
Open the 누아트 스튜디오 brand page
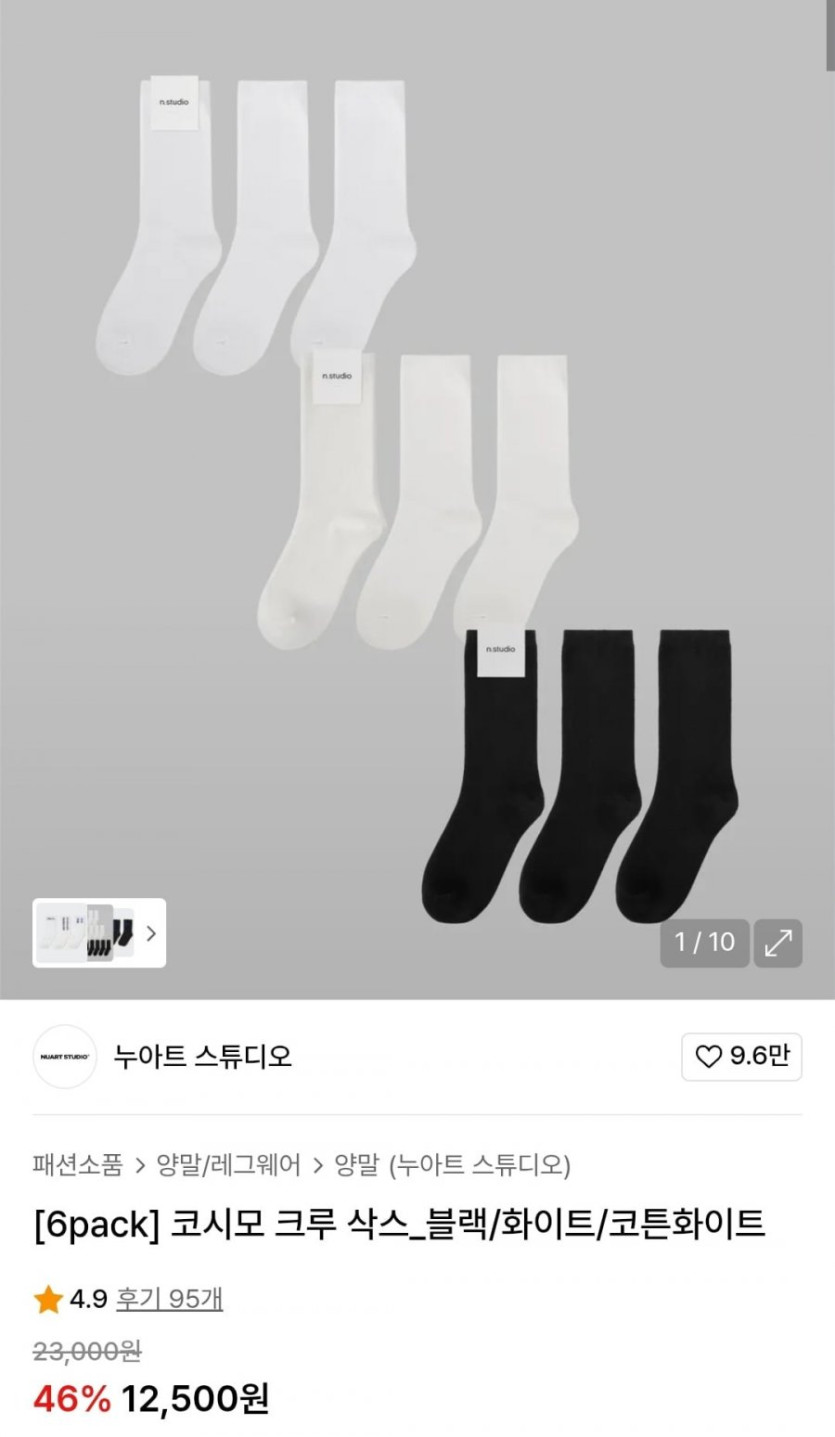203,1057
